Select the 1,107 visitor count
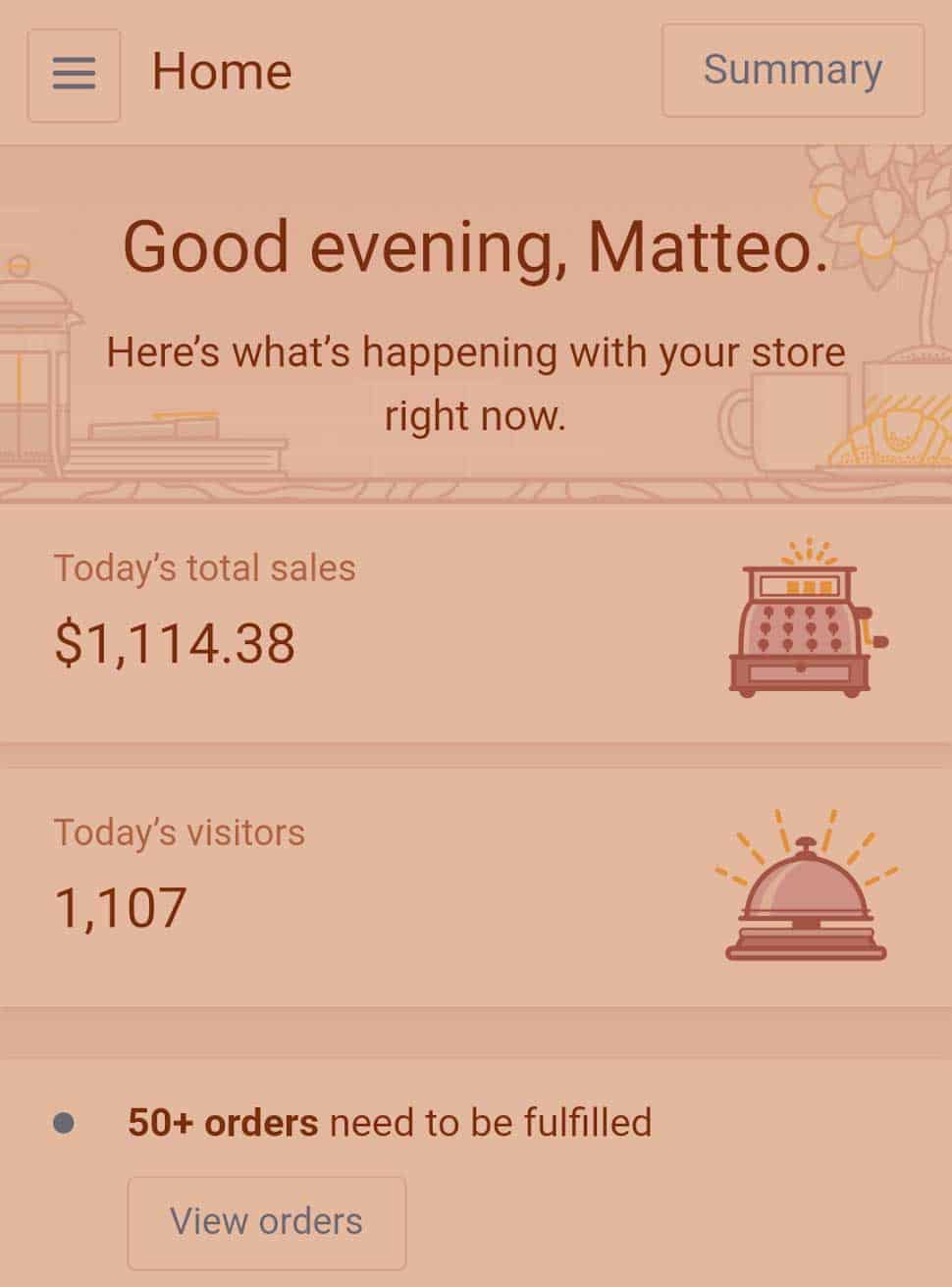The image size is (952, 1287). [121, 908]
